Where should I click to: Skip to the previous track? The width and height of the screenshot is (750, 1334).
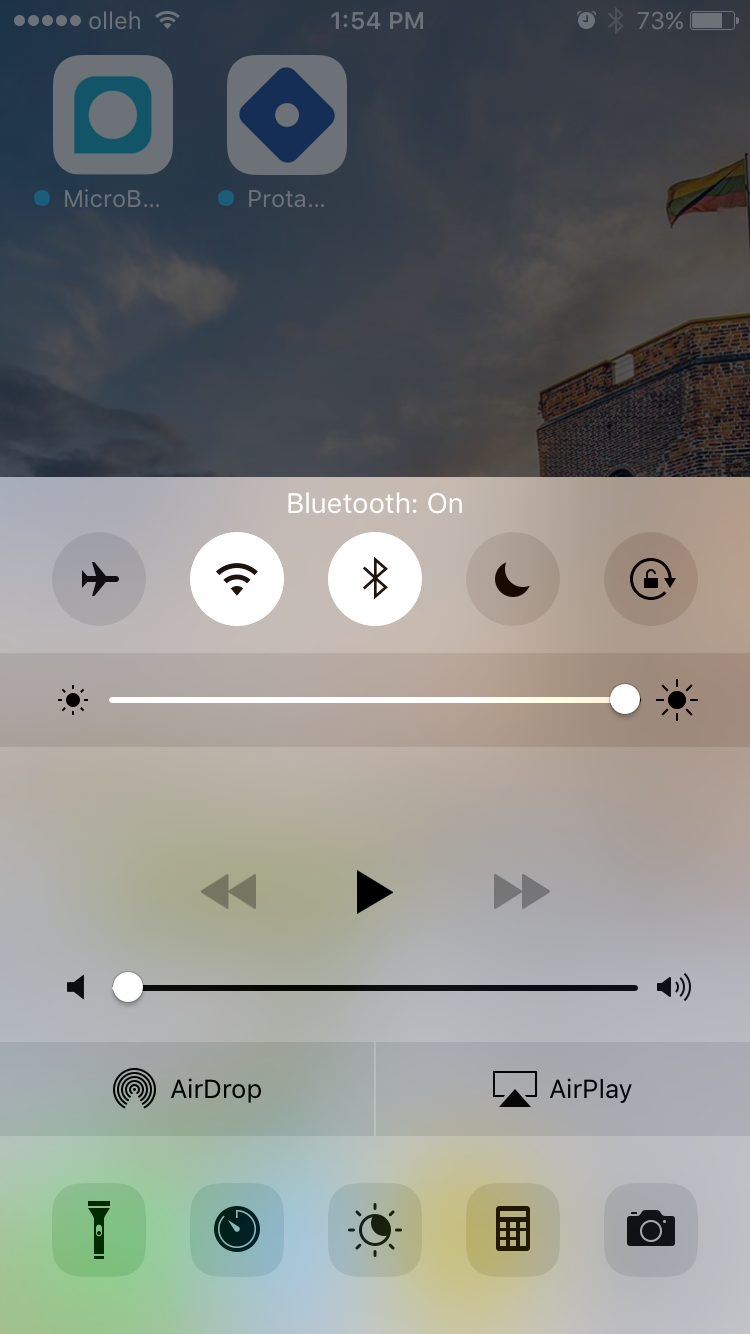pos(229,891)
